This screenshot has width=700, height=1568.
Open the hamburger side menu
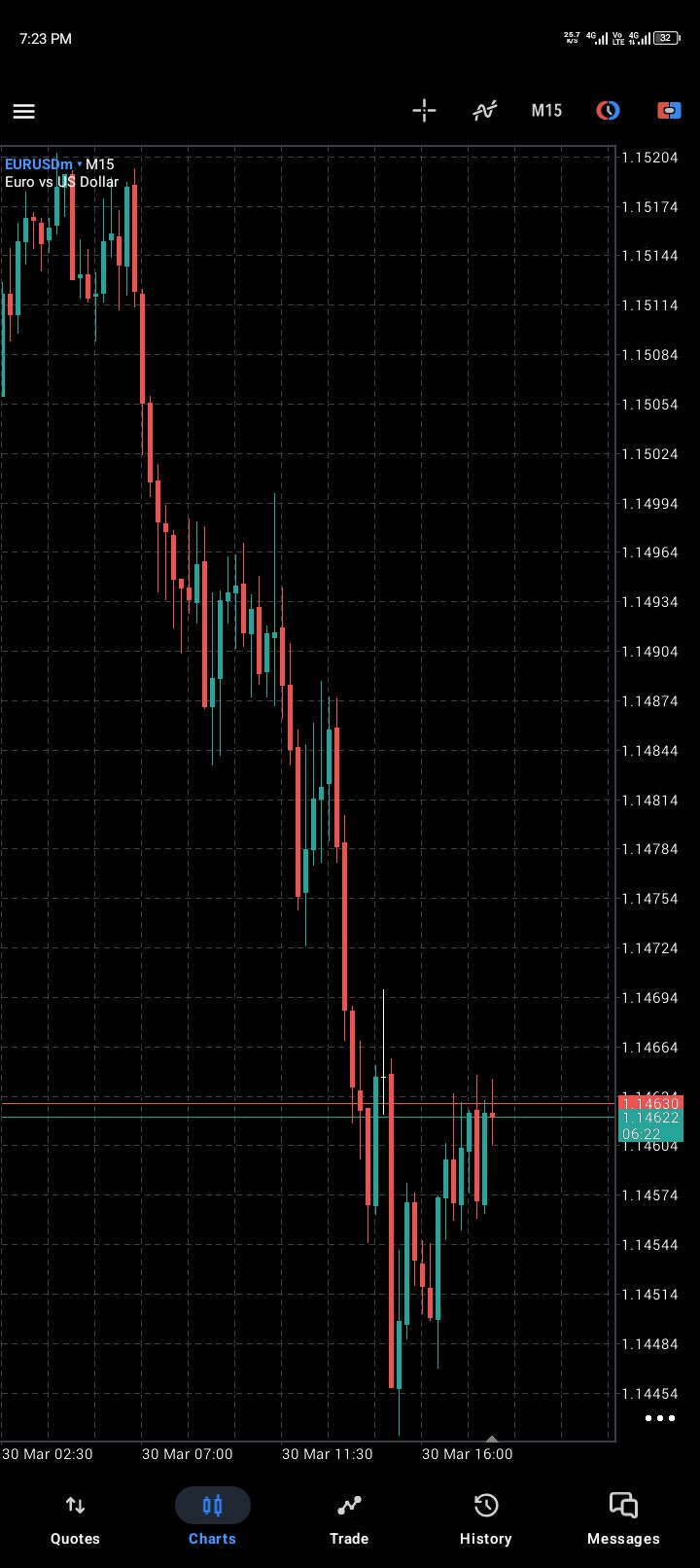[24, 111]
